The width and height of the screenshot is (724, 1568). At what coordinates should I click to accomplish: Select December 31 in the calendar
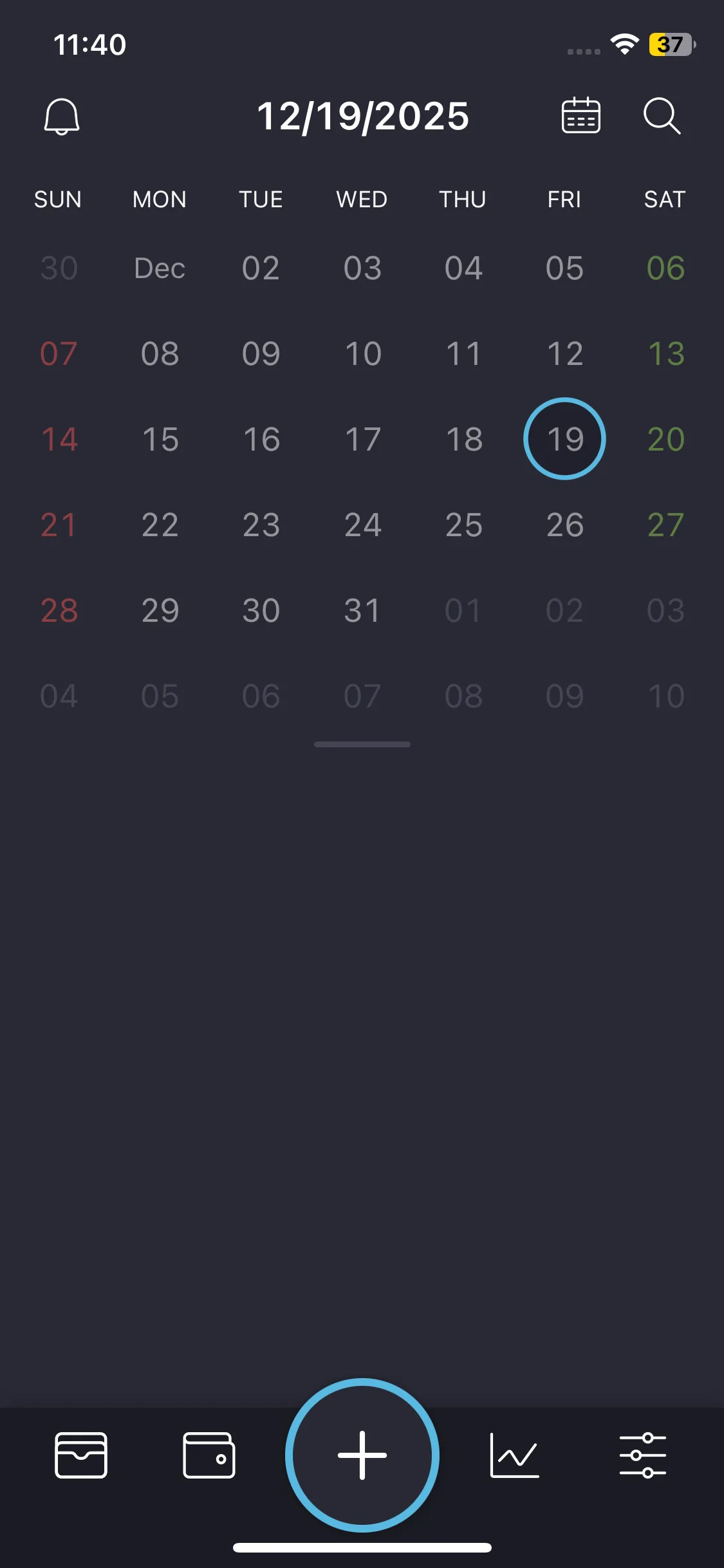pos(362,611)
